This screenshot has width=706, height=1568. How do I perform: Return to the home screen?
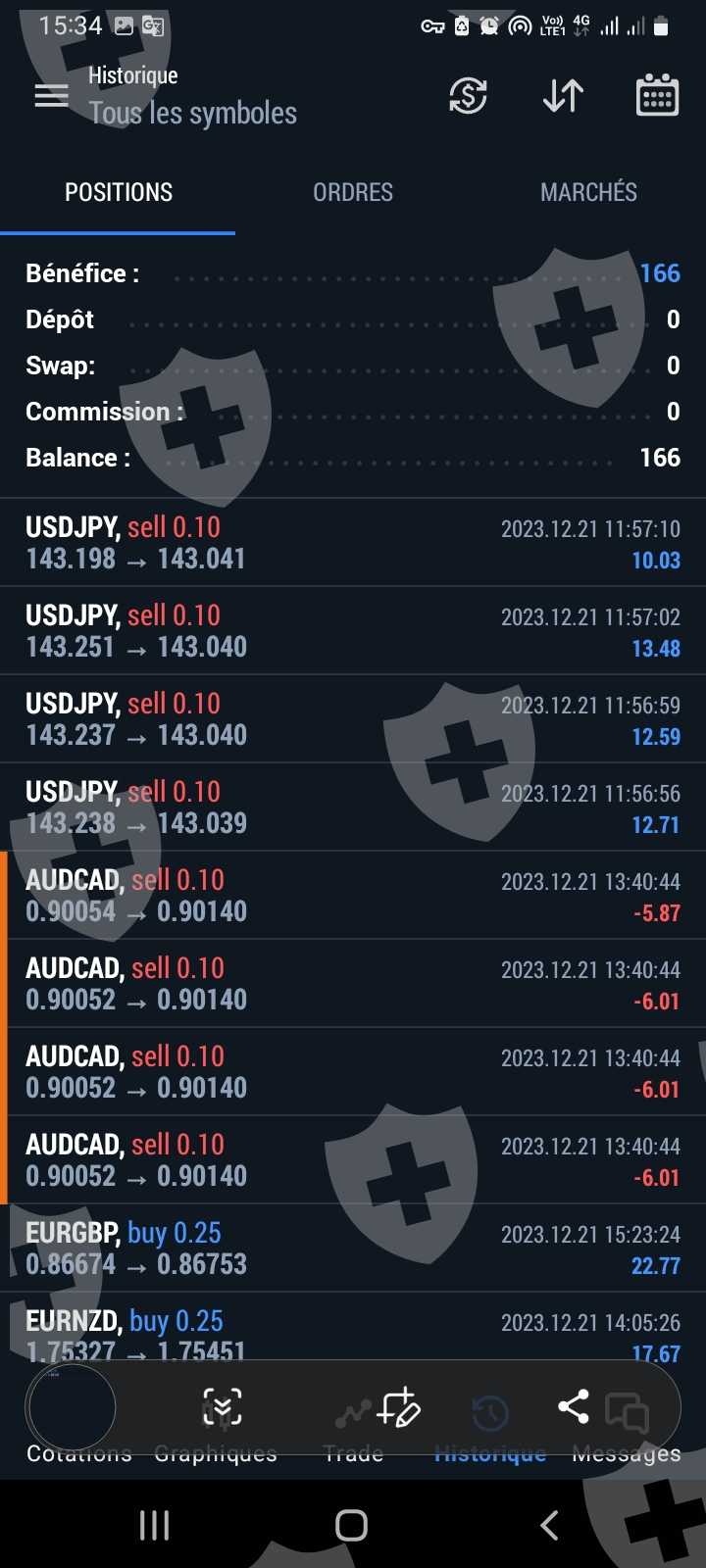351,1525
